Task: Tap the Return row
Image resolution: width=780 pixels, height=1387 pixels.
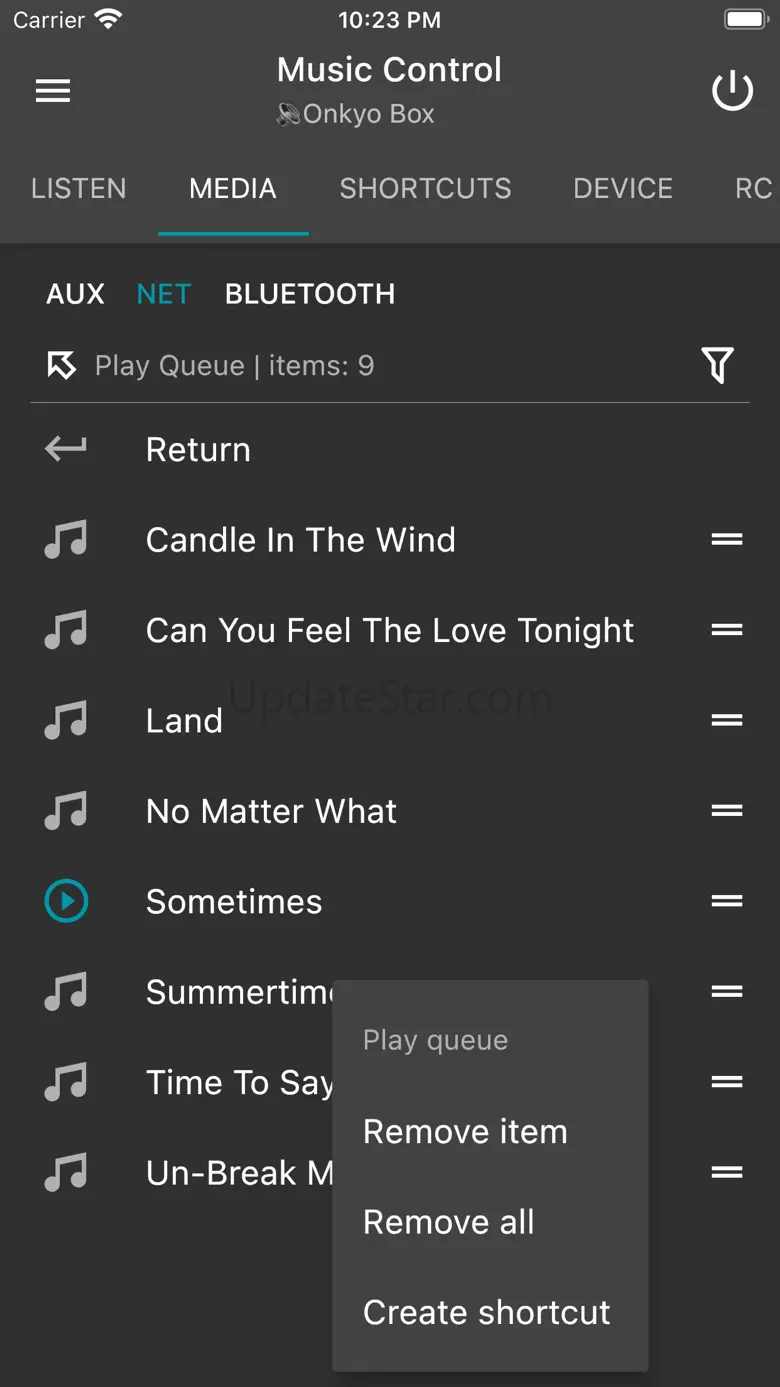Action: [x=198, y=450]
